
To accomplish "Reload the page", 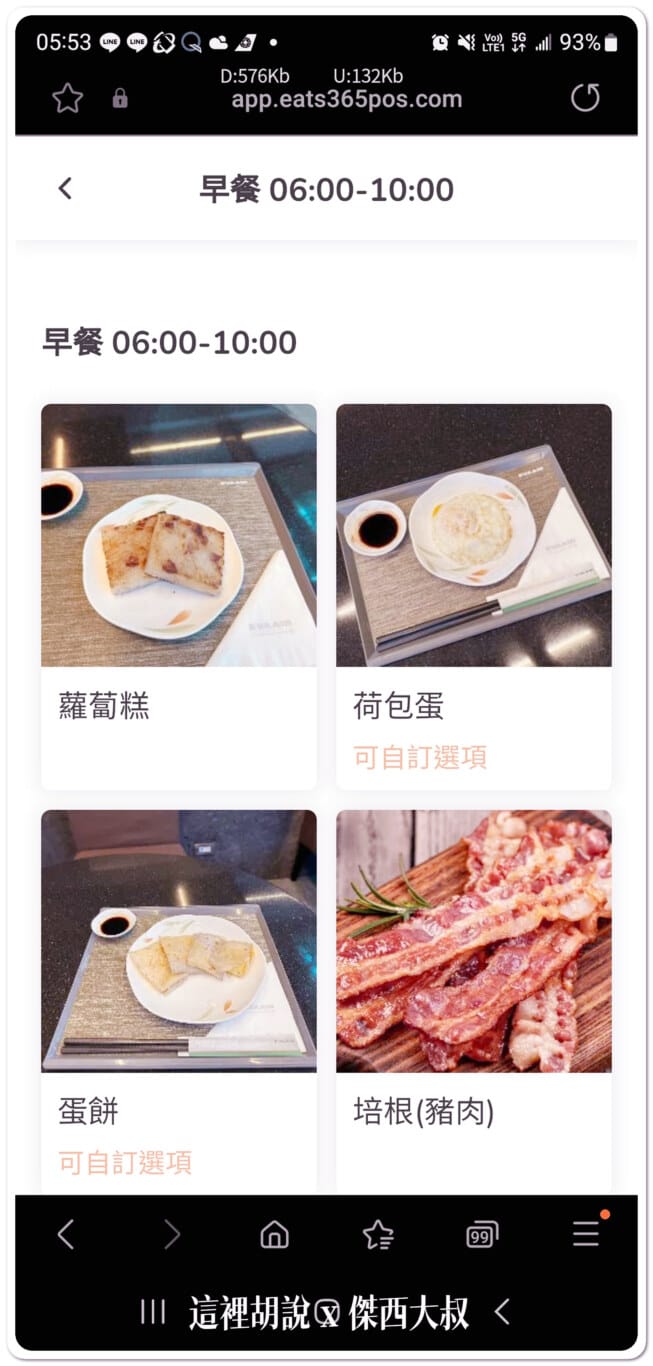I will (585, 98).
